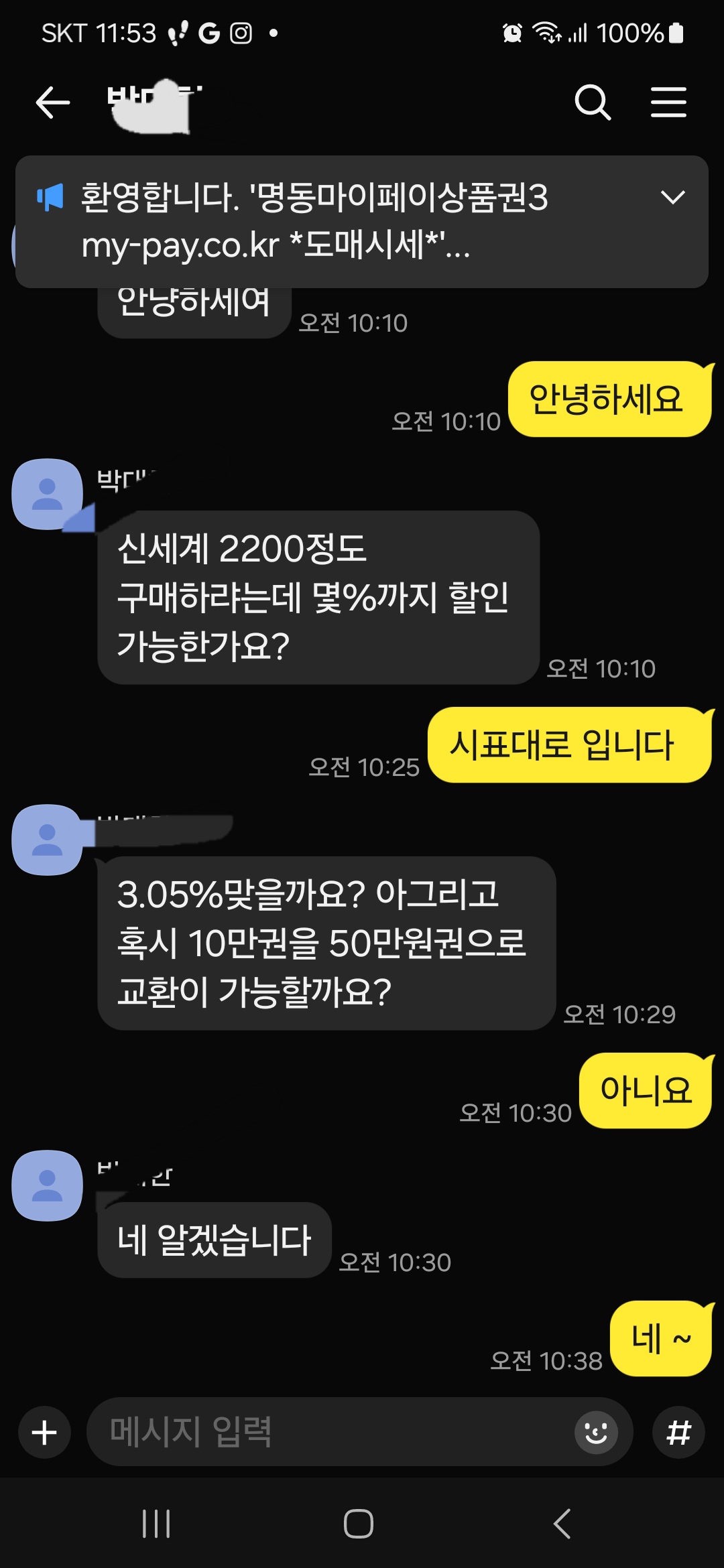Open the attachment plus menu

tap(44, 1433)
